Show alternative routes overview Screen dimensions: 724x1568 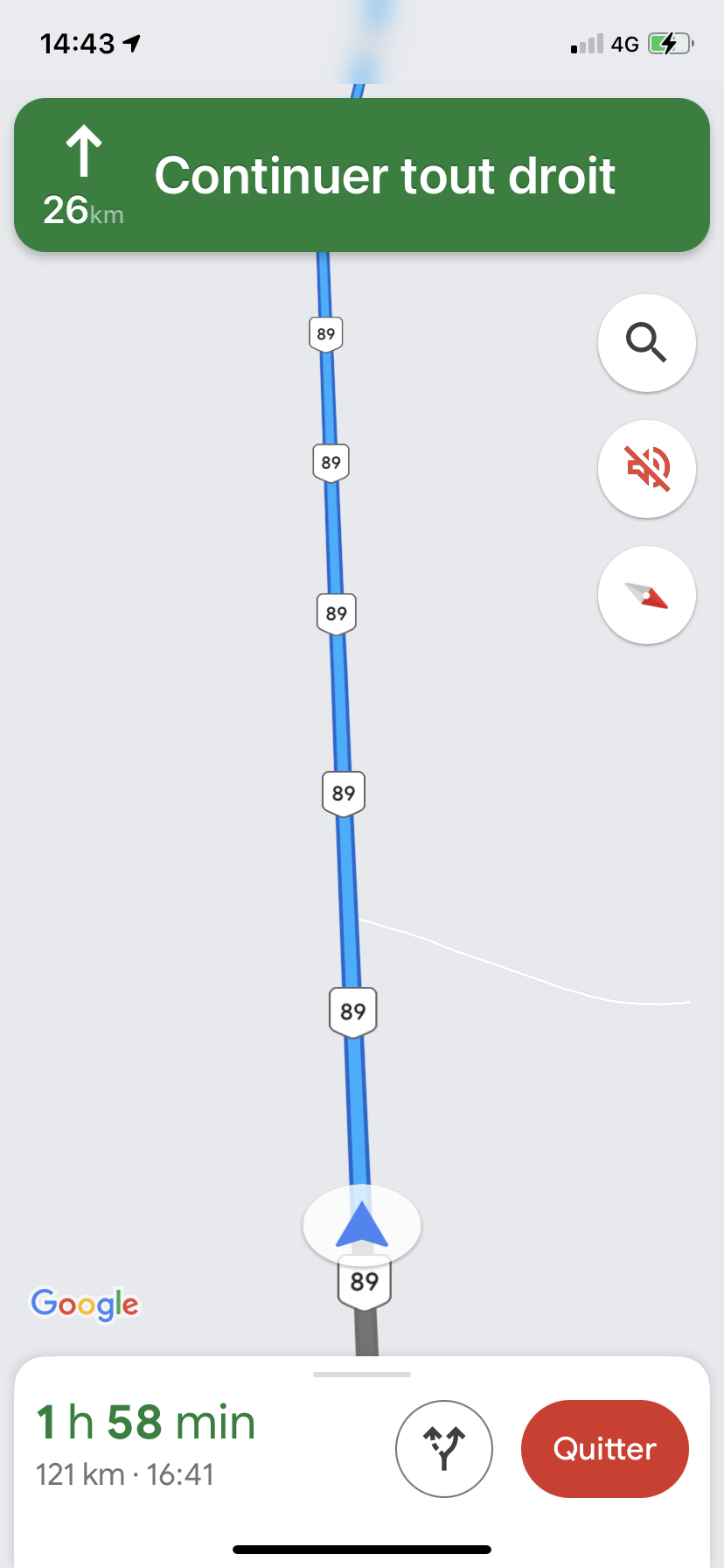pos(444,1448)
